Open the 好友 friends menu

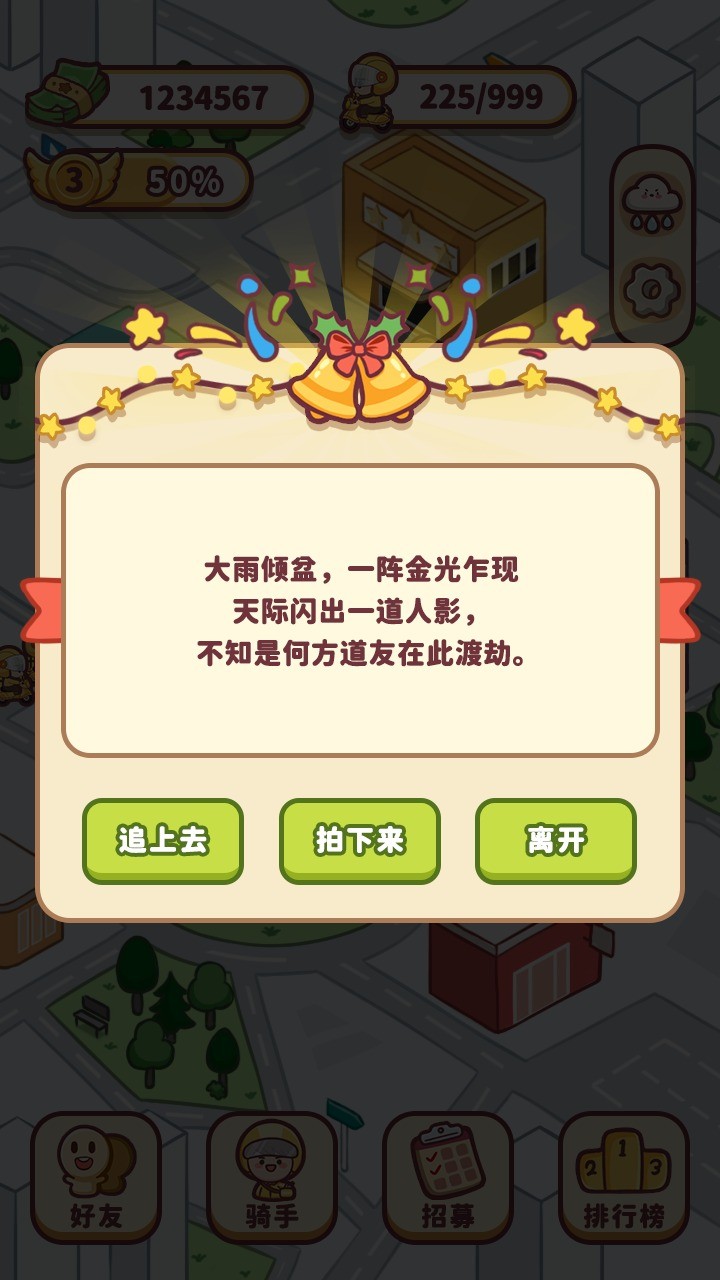pyautogui.click(x=96, y=1177)
